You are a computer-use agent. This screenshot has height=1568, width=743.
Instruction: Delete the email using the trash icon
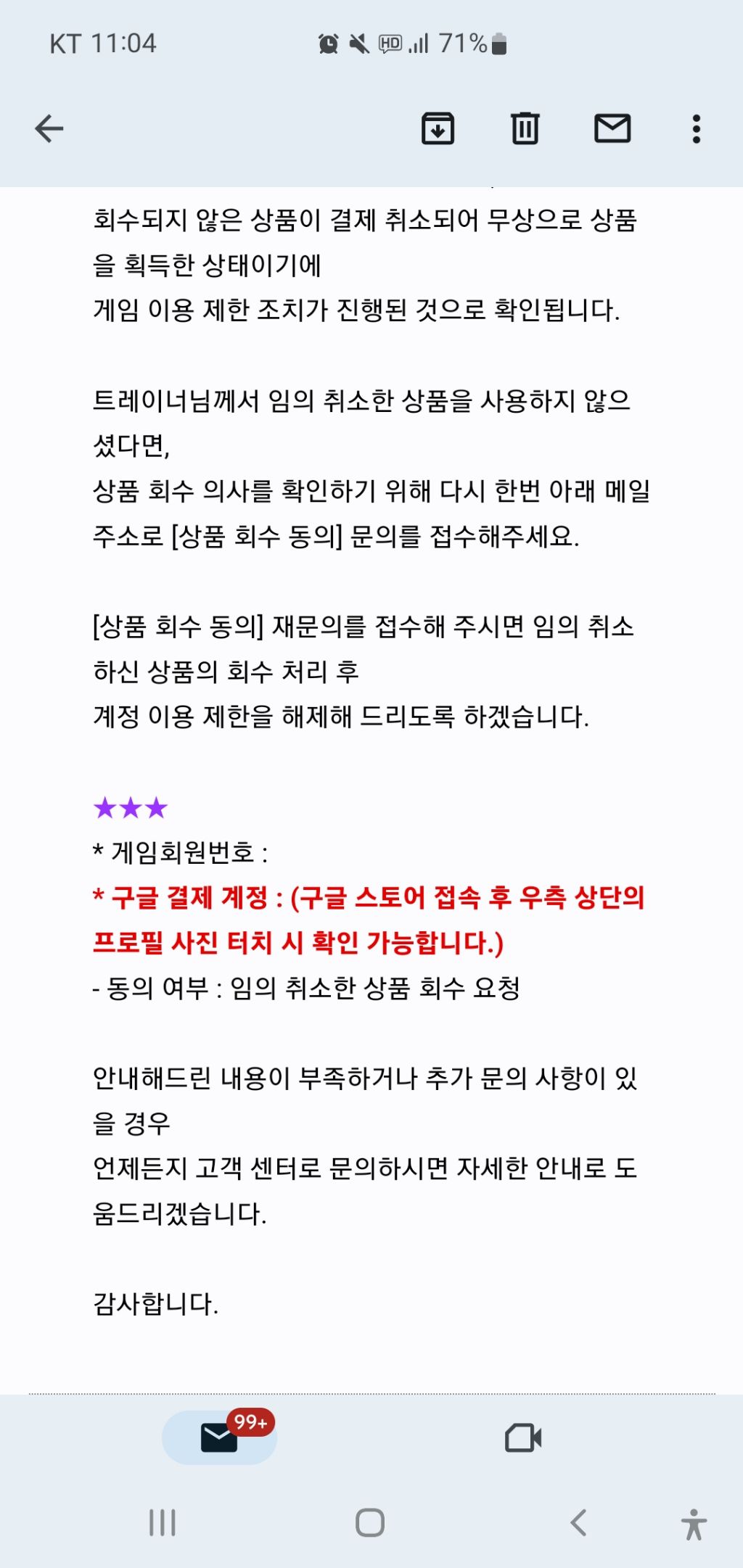pos(525,128)
